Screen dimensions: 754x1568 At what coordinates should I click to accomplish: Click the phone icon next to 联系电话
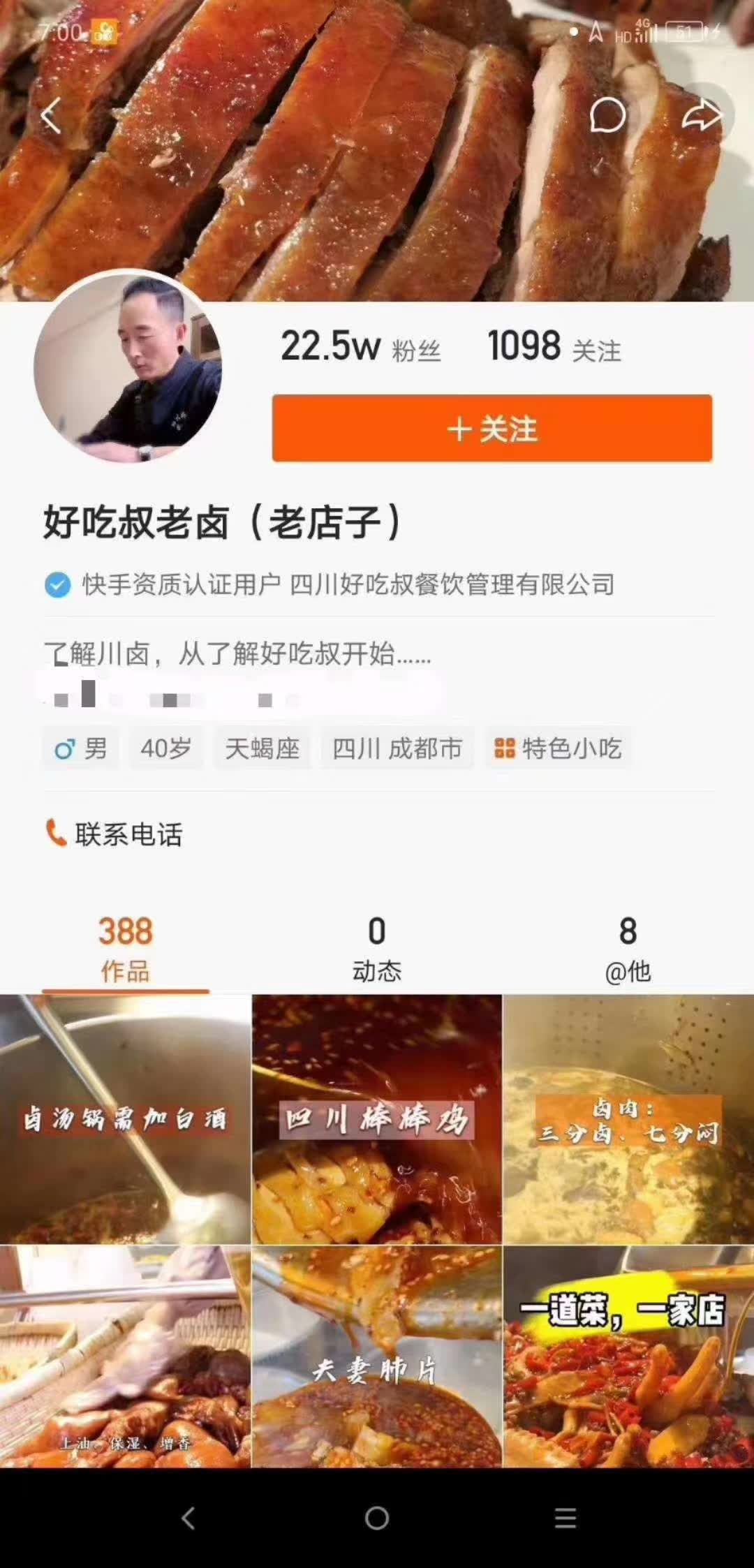pos(55,831)
